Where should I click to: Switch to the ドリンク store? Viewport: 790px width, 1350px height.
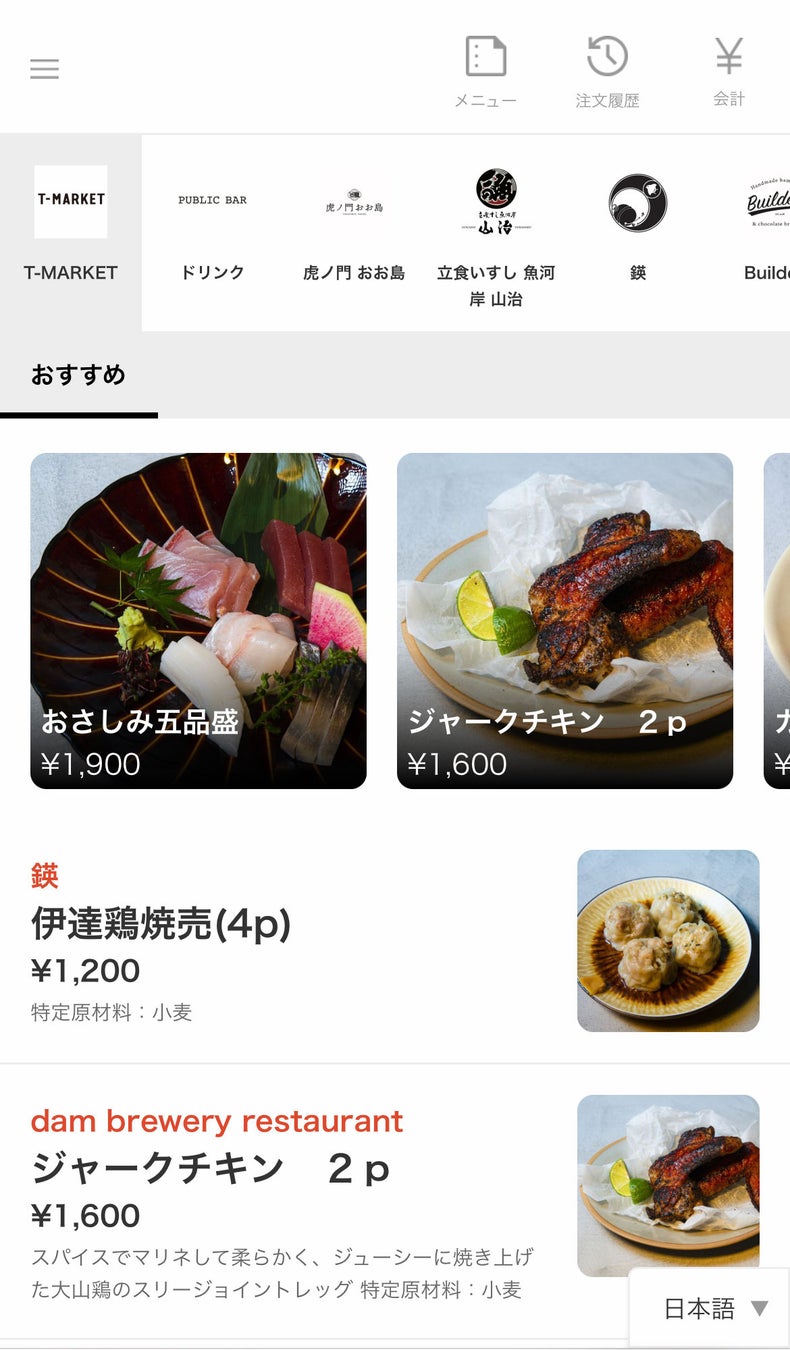212,232
